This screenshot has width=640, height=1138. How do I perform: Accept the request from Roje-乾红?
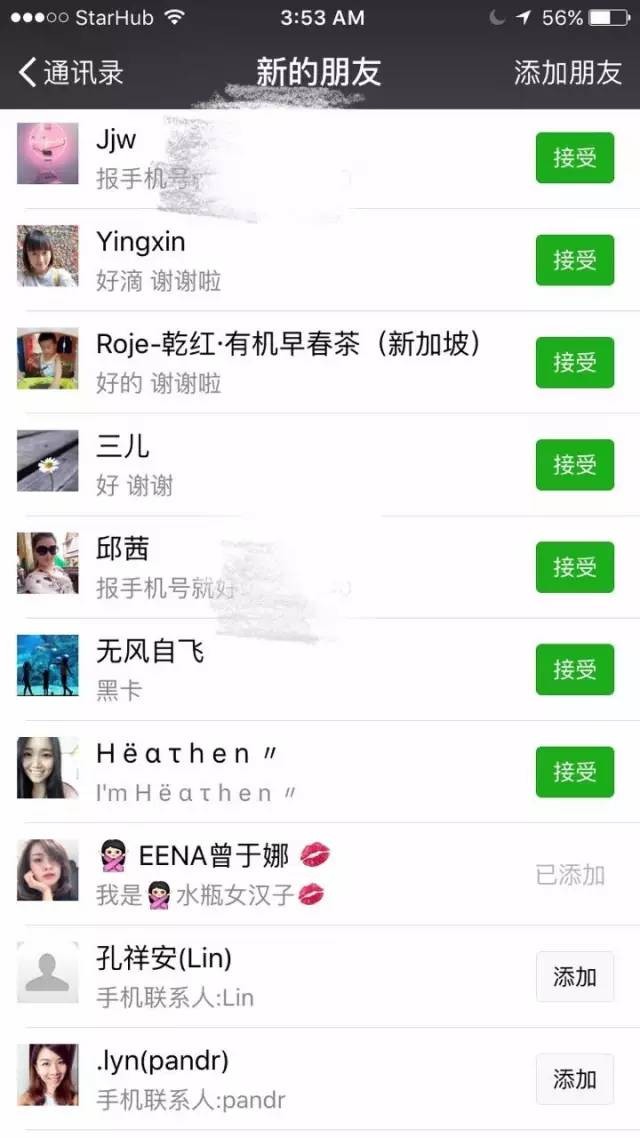click(574, 363)
